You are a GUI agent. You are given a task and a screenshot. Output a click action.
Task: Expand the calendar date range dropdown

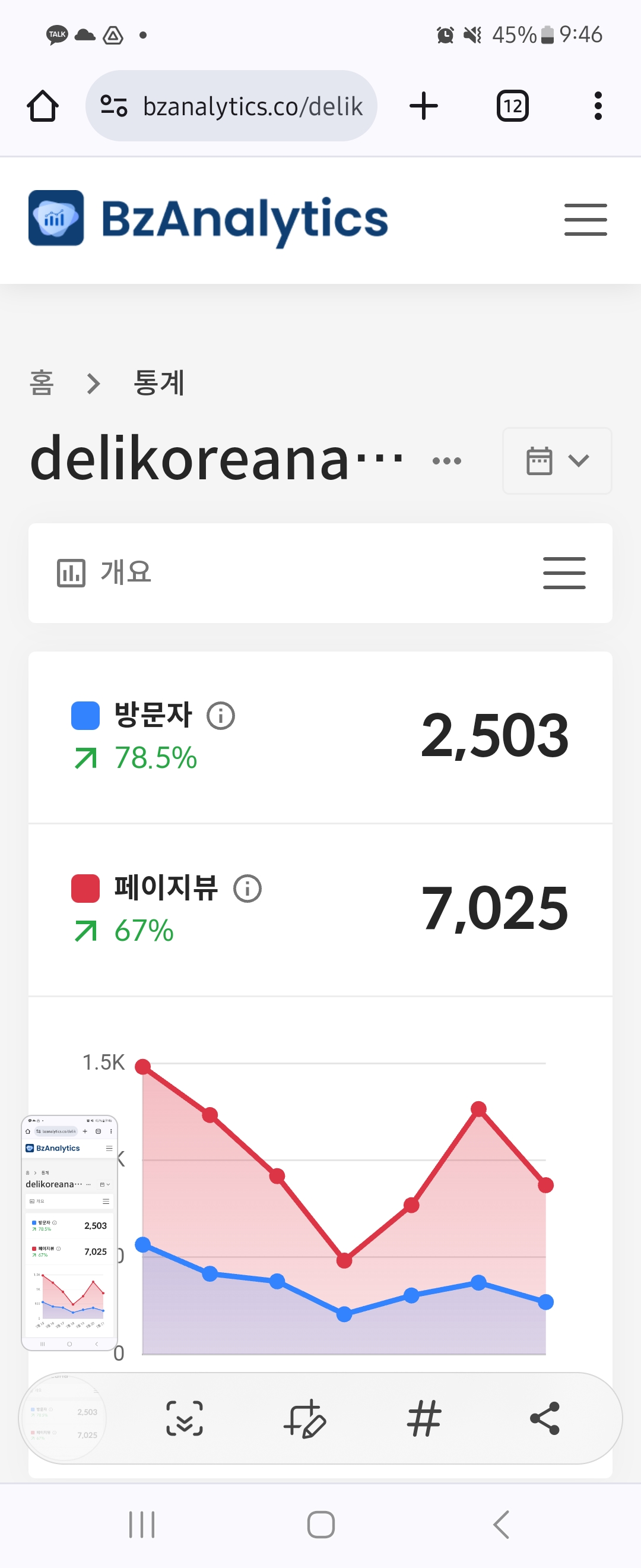click(x=557, y=461)
